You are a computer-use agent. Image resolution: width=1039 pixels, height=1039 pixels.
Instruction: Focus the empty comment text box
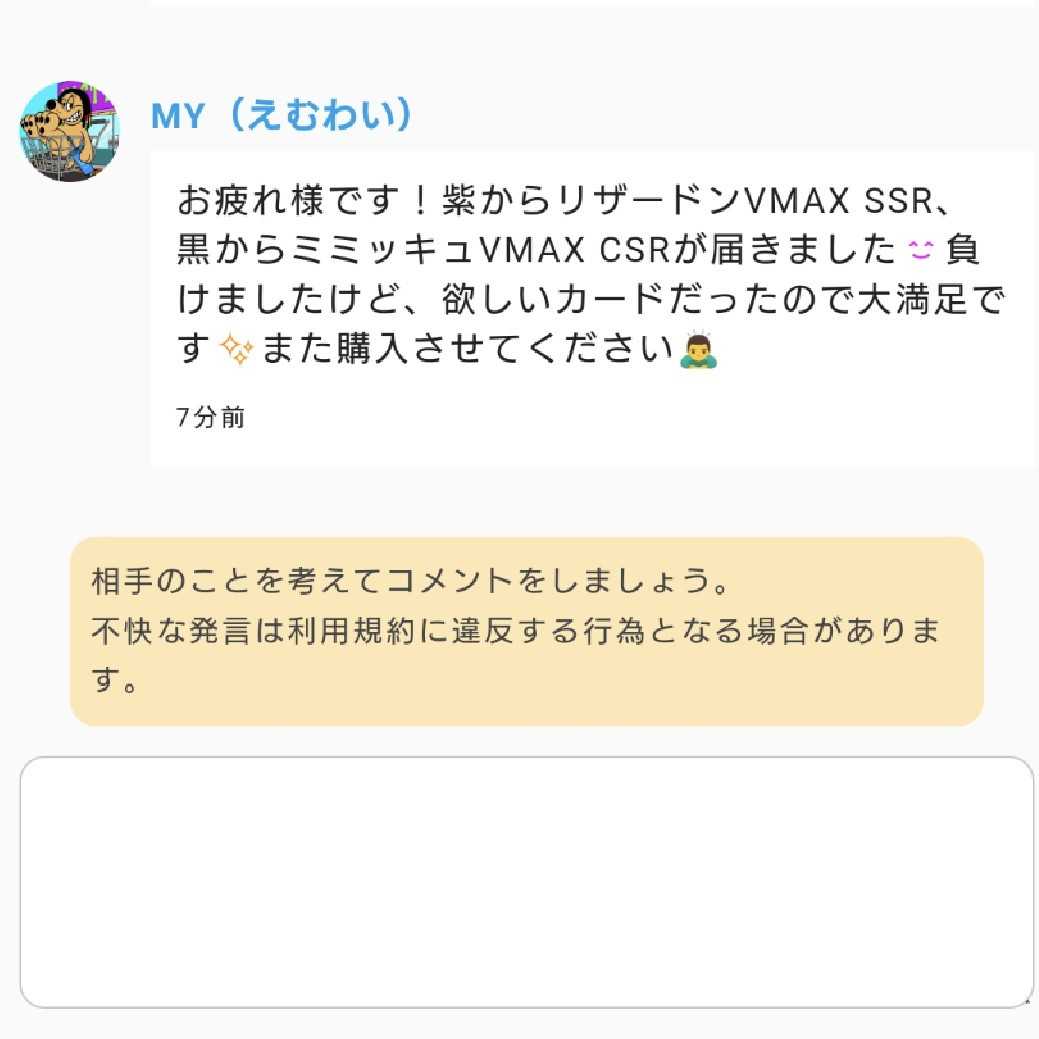click(526, 881)
